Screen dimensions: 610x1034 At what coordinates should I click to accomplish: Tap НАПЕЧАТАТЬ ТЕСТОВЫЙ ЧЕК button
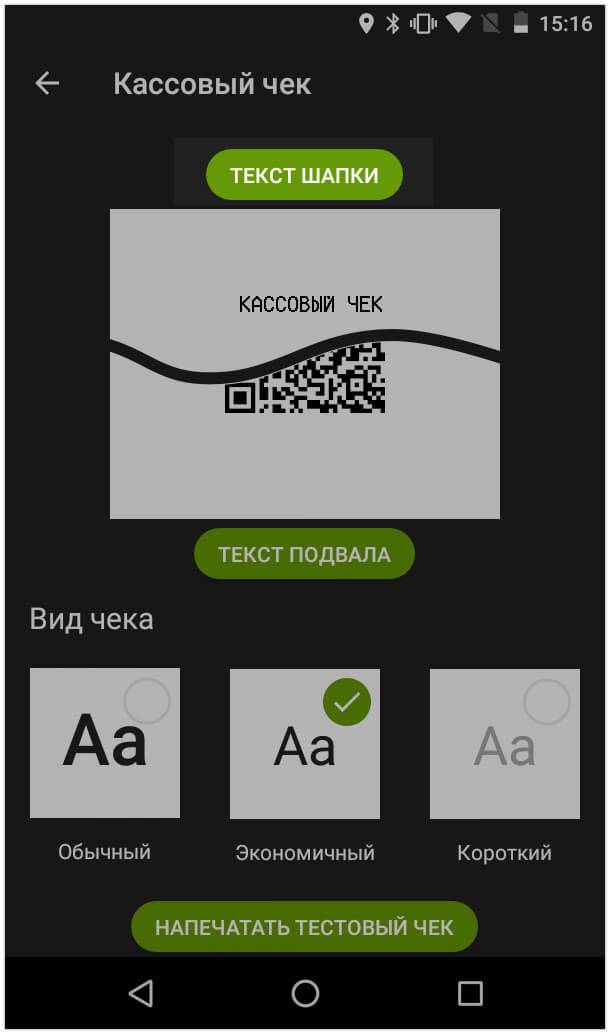tap(304, 927)
